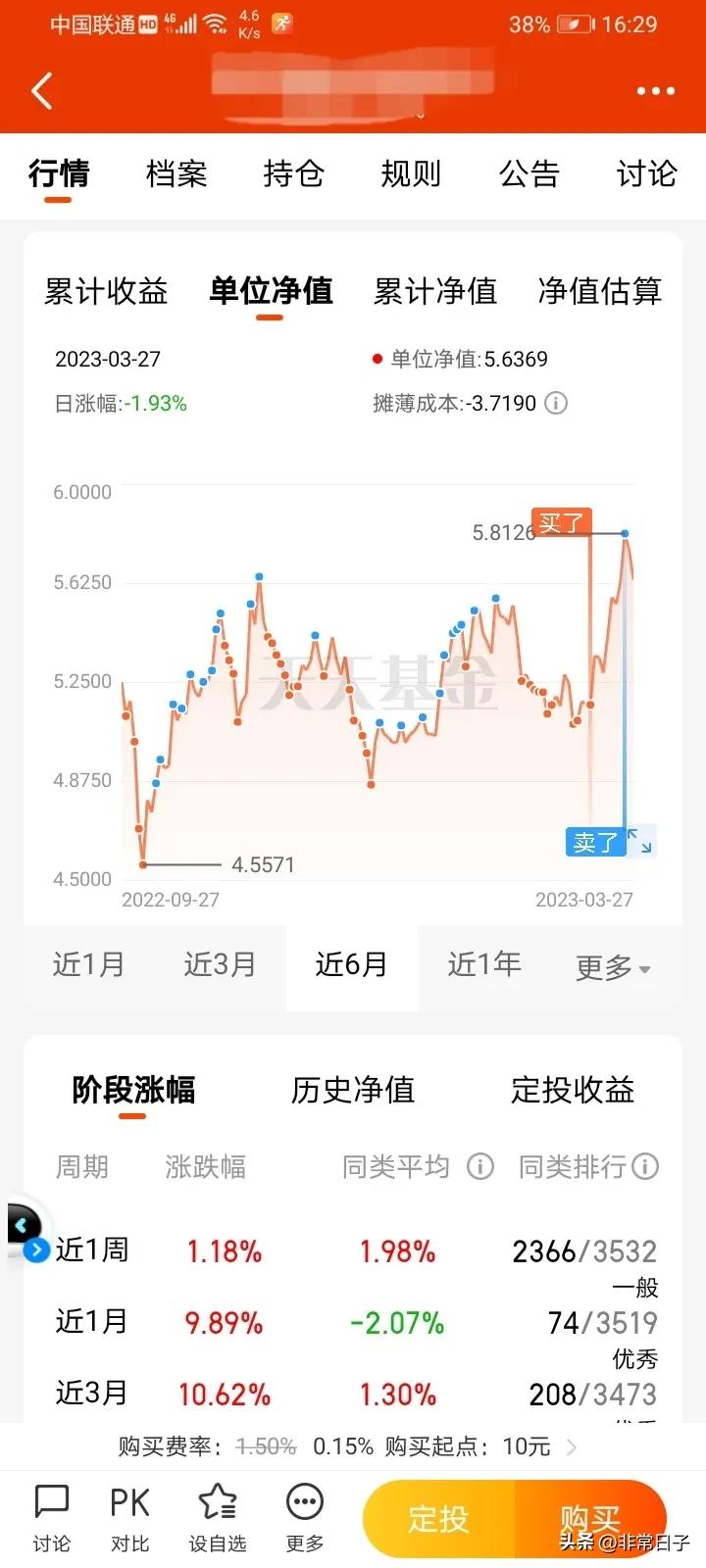Expand the chart to full screen
Image resolution: width=706 pixels, height=1568 pixels.
(640, 841)
